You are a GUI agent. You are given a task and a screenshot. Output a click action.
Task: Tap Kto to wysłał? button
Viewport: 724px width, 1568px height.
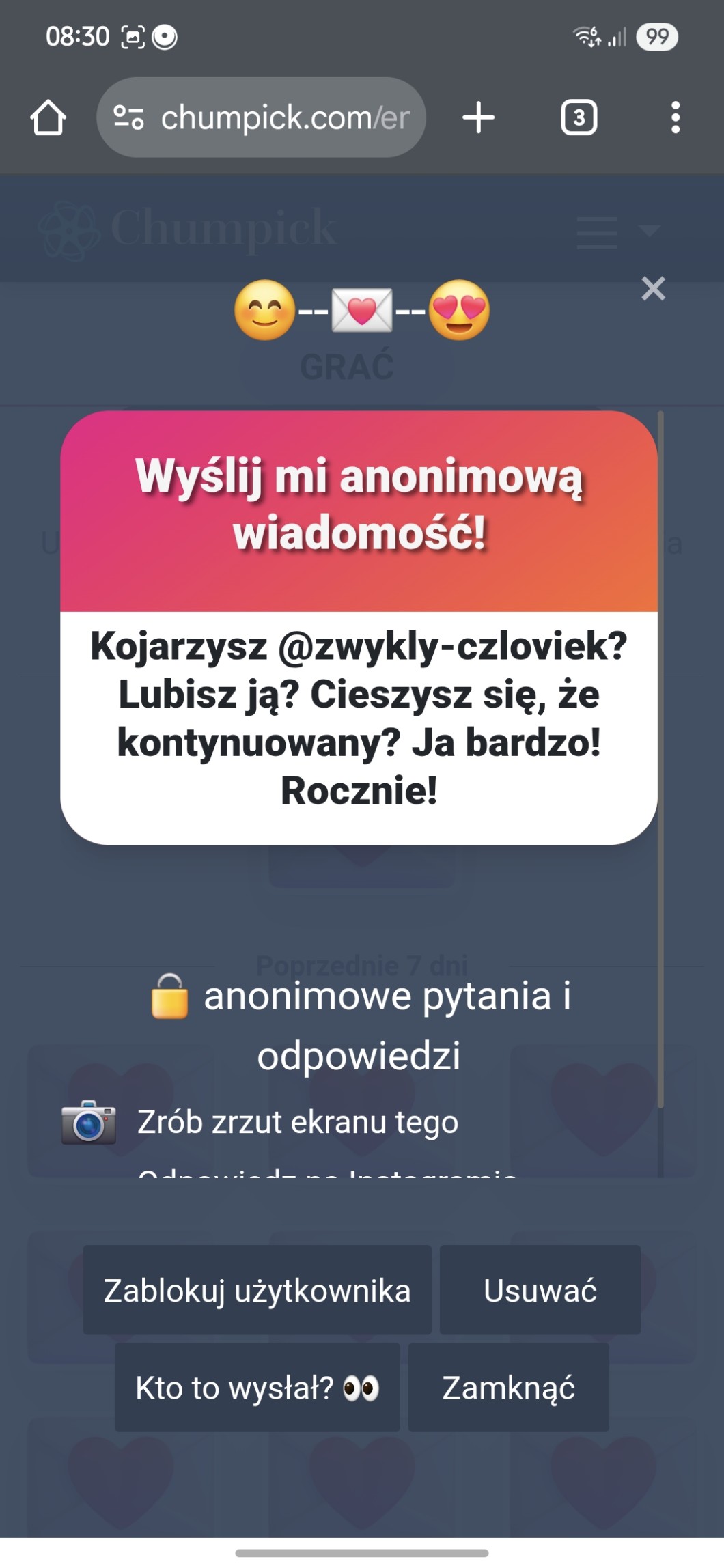coord(257,1388)
